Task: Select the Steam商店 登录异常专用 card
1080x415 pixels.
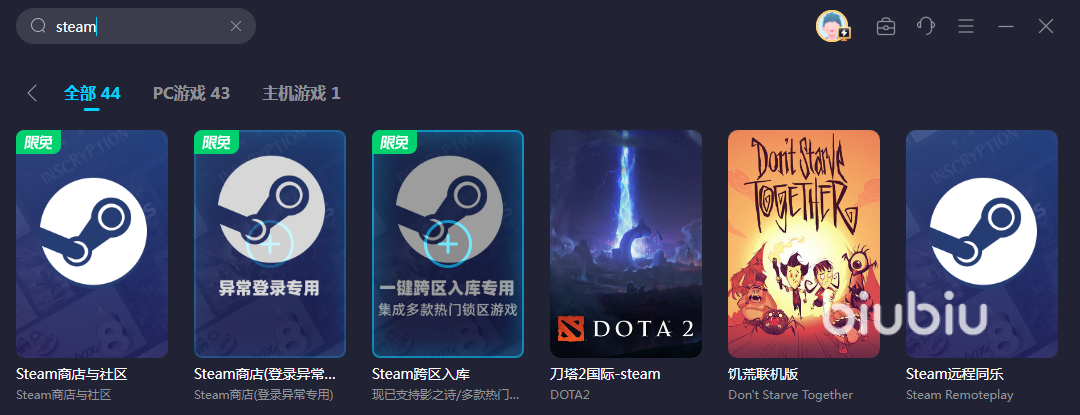Action: pos(270,243)
